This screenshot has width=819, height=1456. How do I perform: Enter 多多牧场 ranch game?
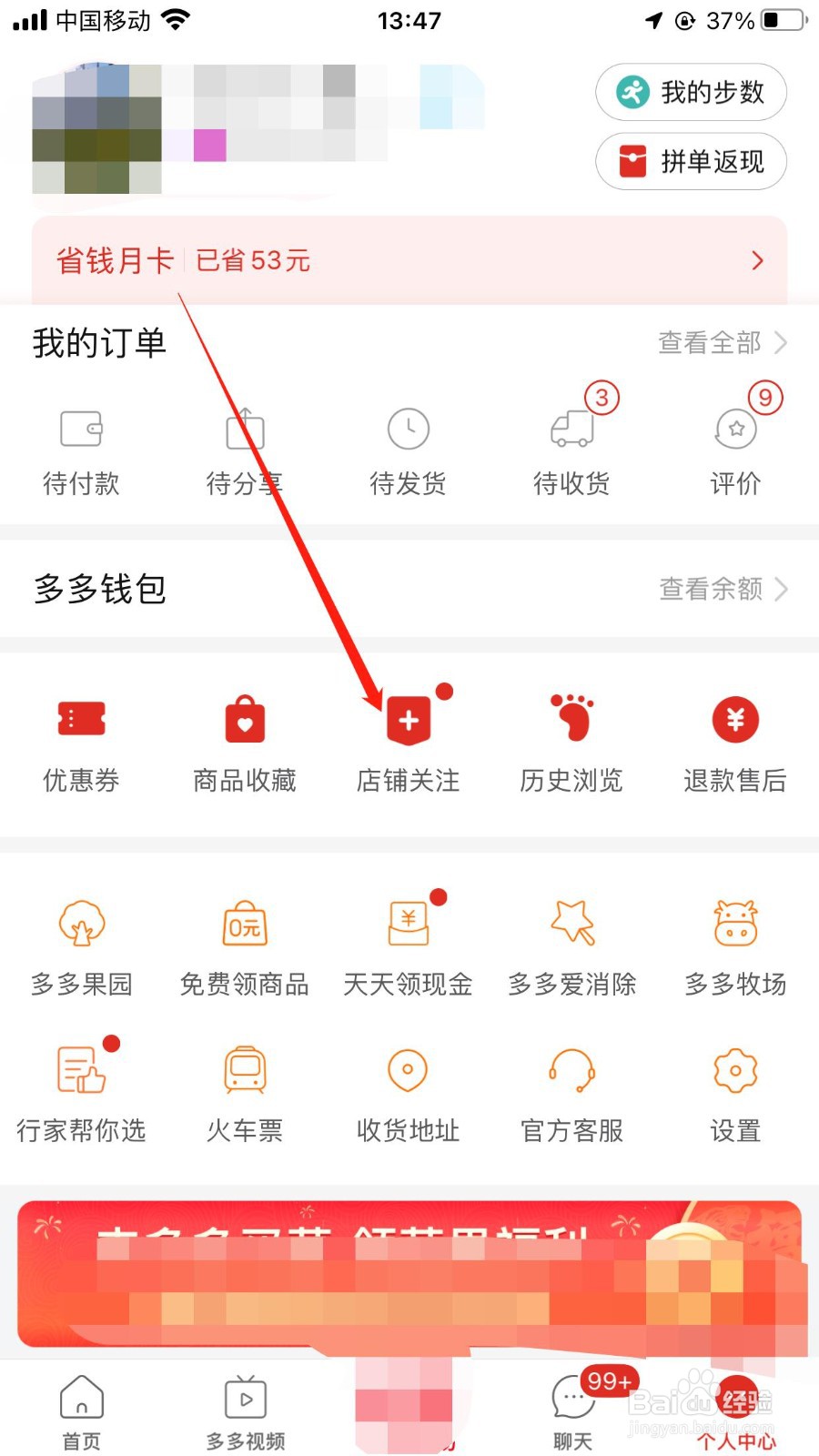(735, 946)
